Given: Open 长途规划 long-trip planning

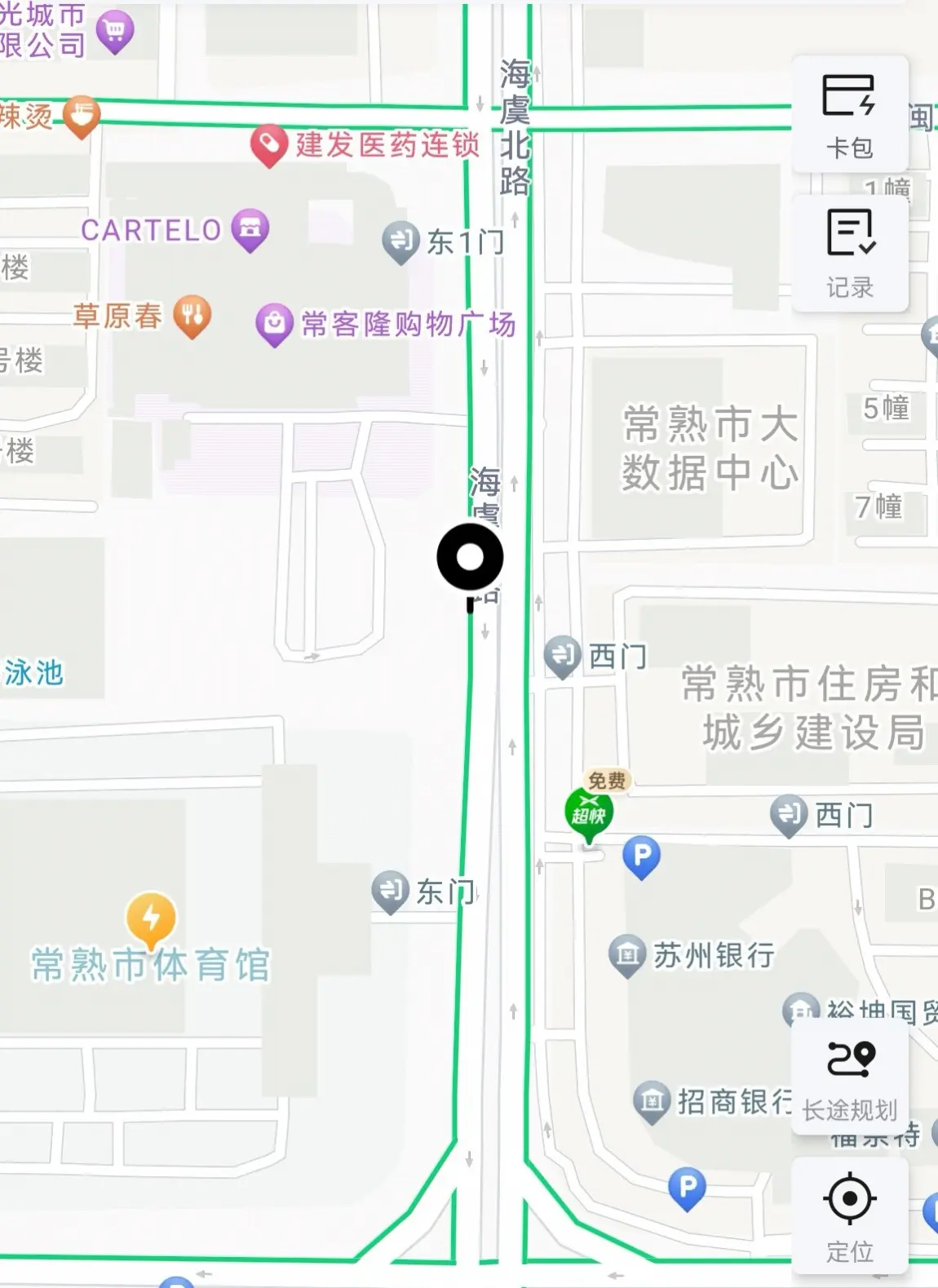Looking at the screenshot, I should (849, 1078).
